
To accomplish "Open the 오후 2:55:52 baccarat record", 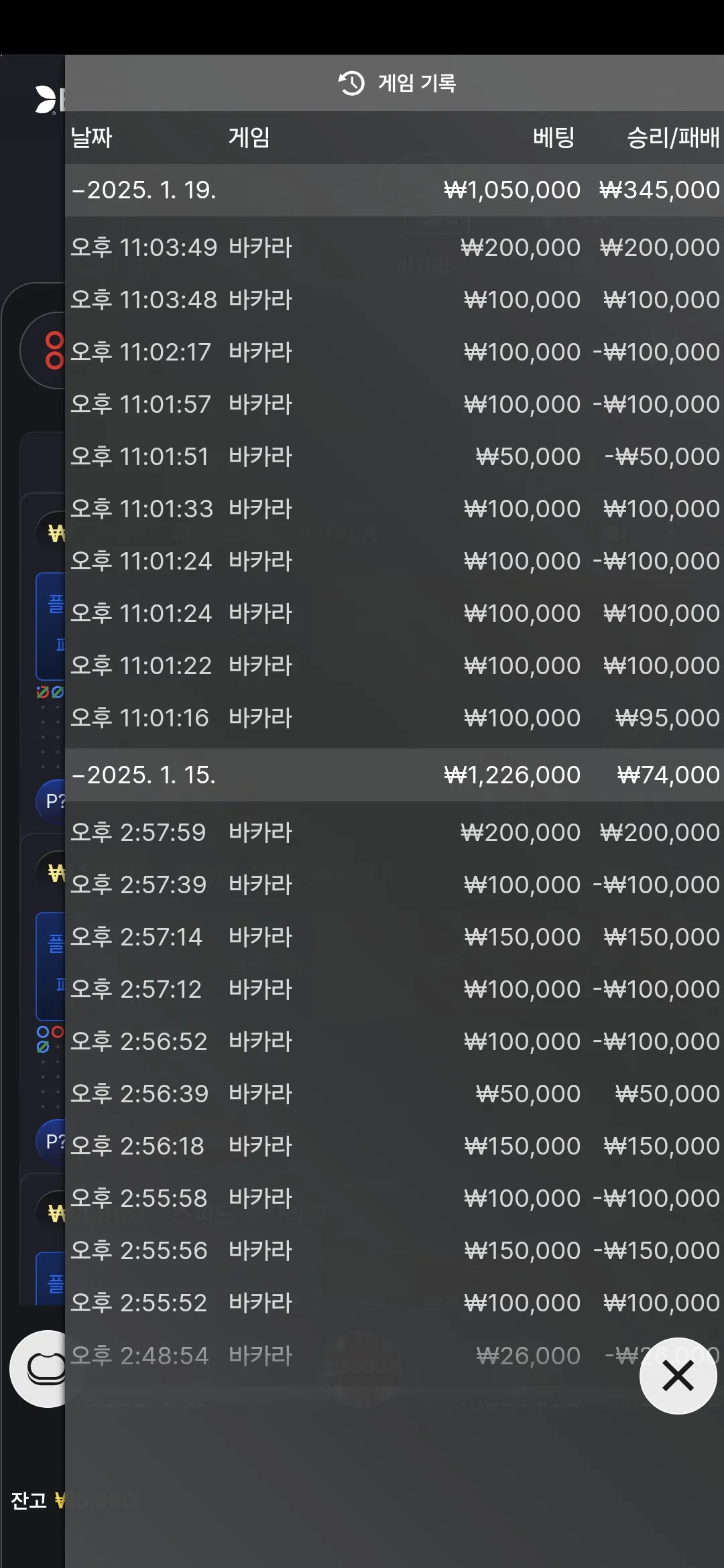I will [x=394, y=1303].
